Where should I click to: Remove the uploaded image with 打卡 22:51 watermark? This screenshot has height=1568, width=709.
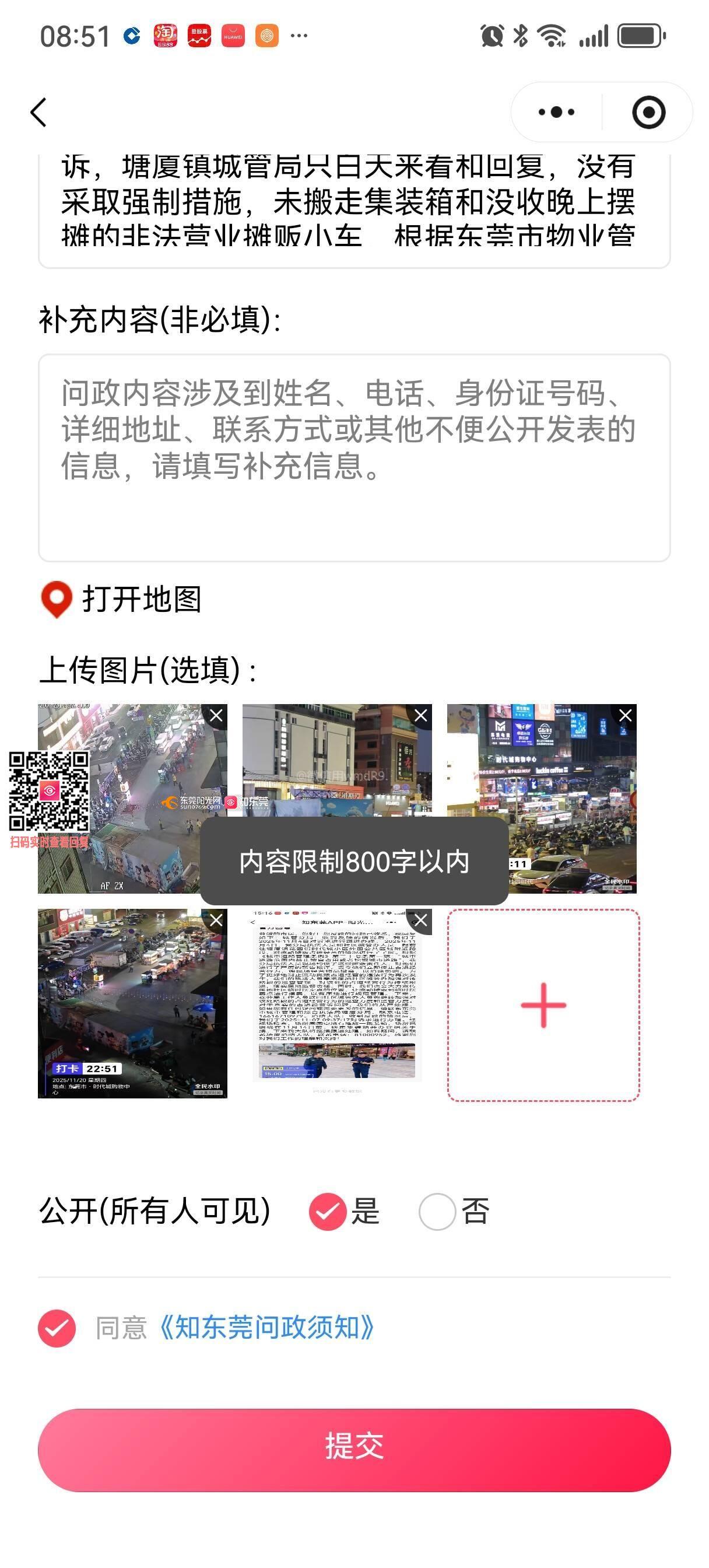216,921
